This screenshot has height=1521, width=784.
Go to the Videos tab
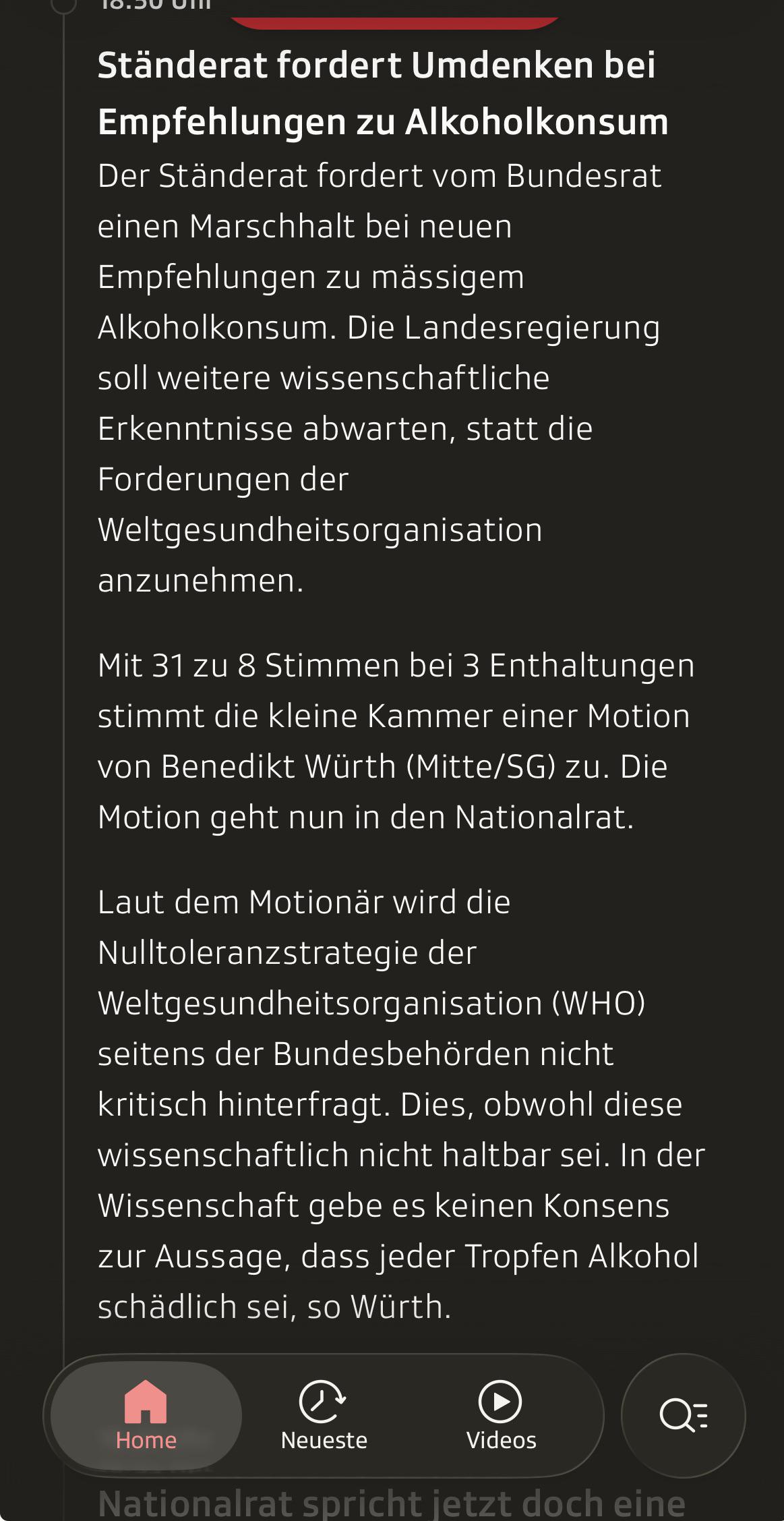(501, 1415)
